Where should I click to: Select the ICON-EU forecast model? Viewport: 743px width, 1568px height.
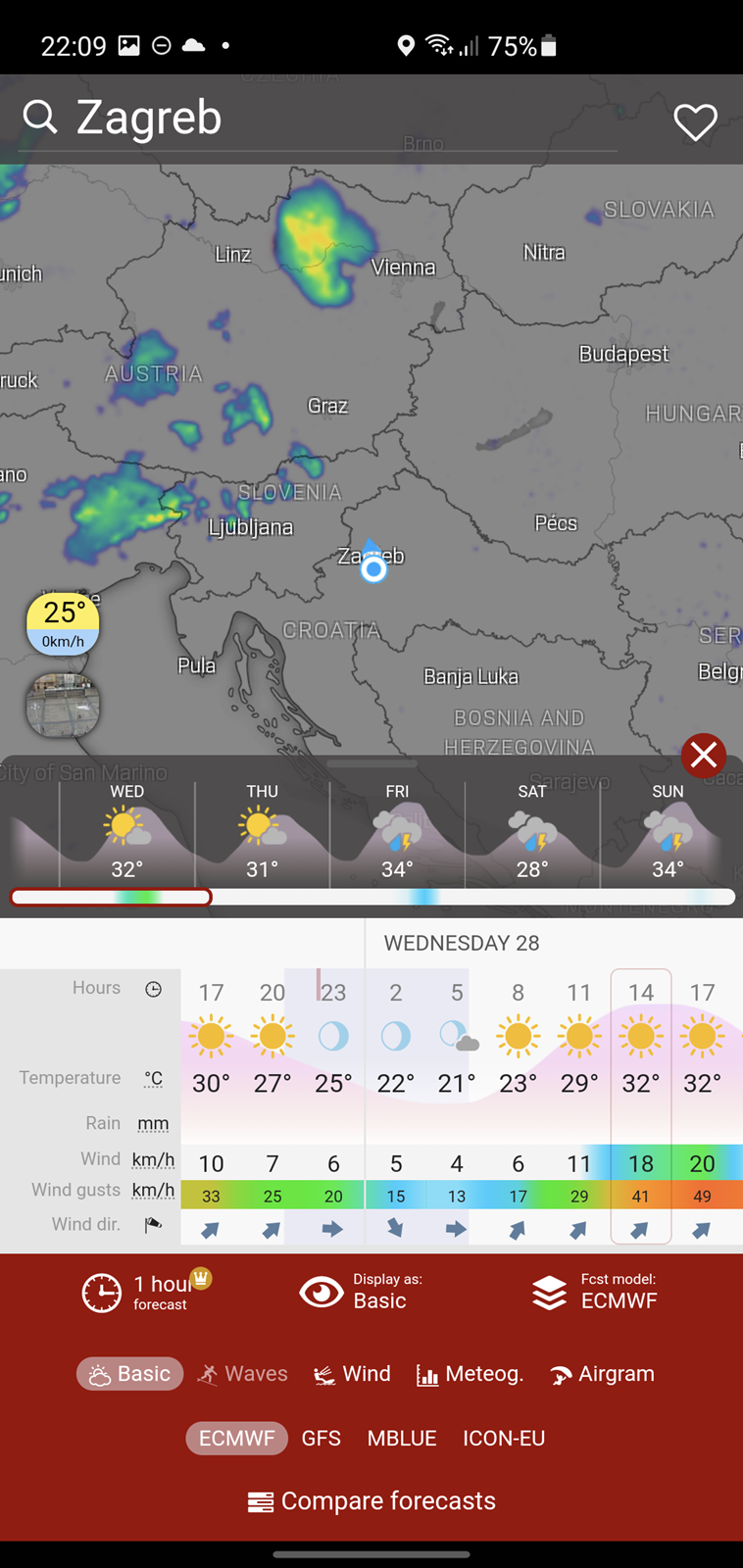(504, 1438)
